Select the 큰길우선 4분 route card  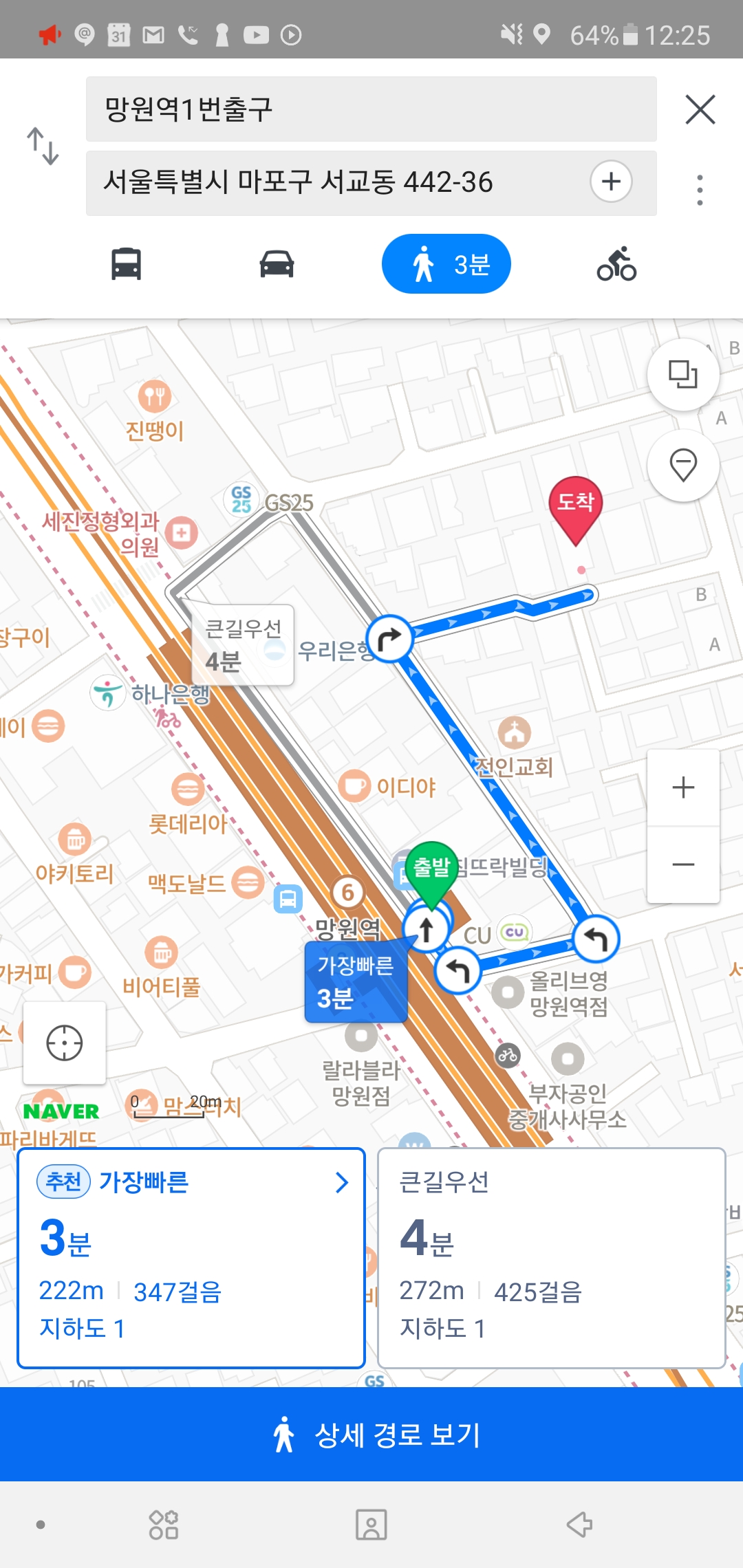551,1257
